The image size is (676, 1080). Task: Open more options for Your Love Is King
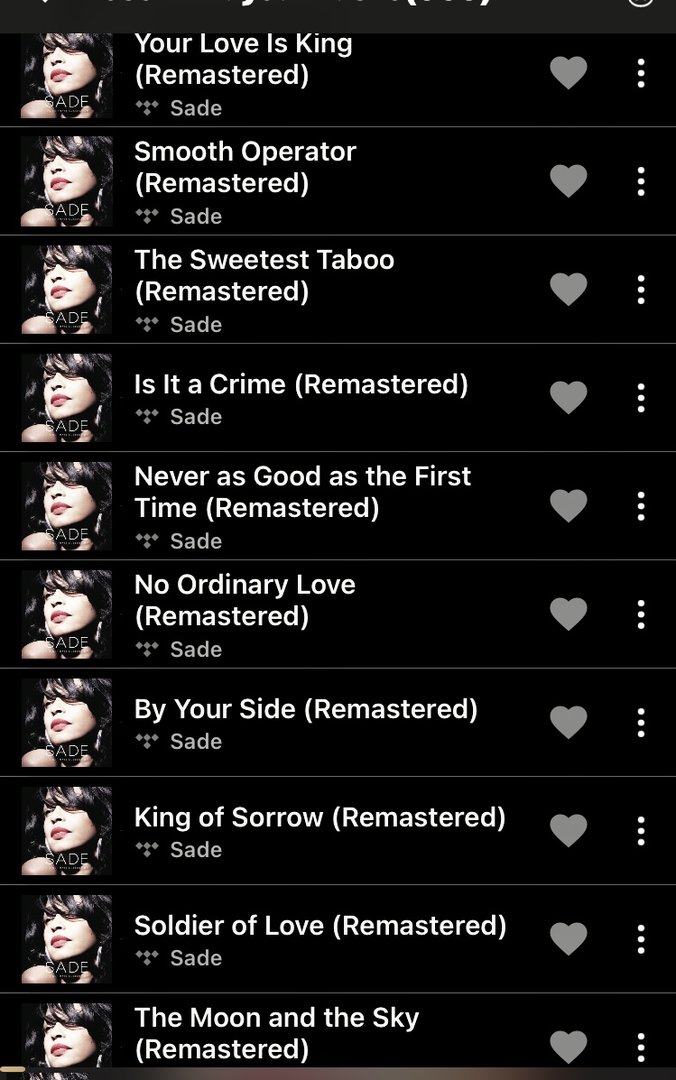[x=641, y=73]
